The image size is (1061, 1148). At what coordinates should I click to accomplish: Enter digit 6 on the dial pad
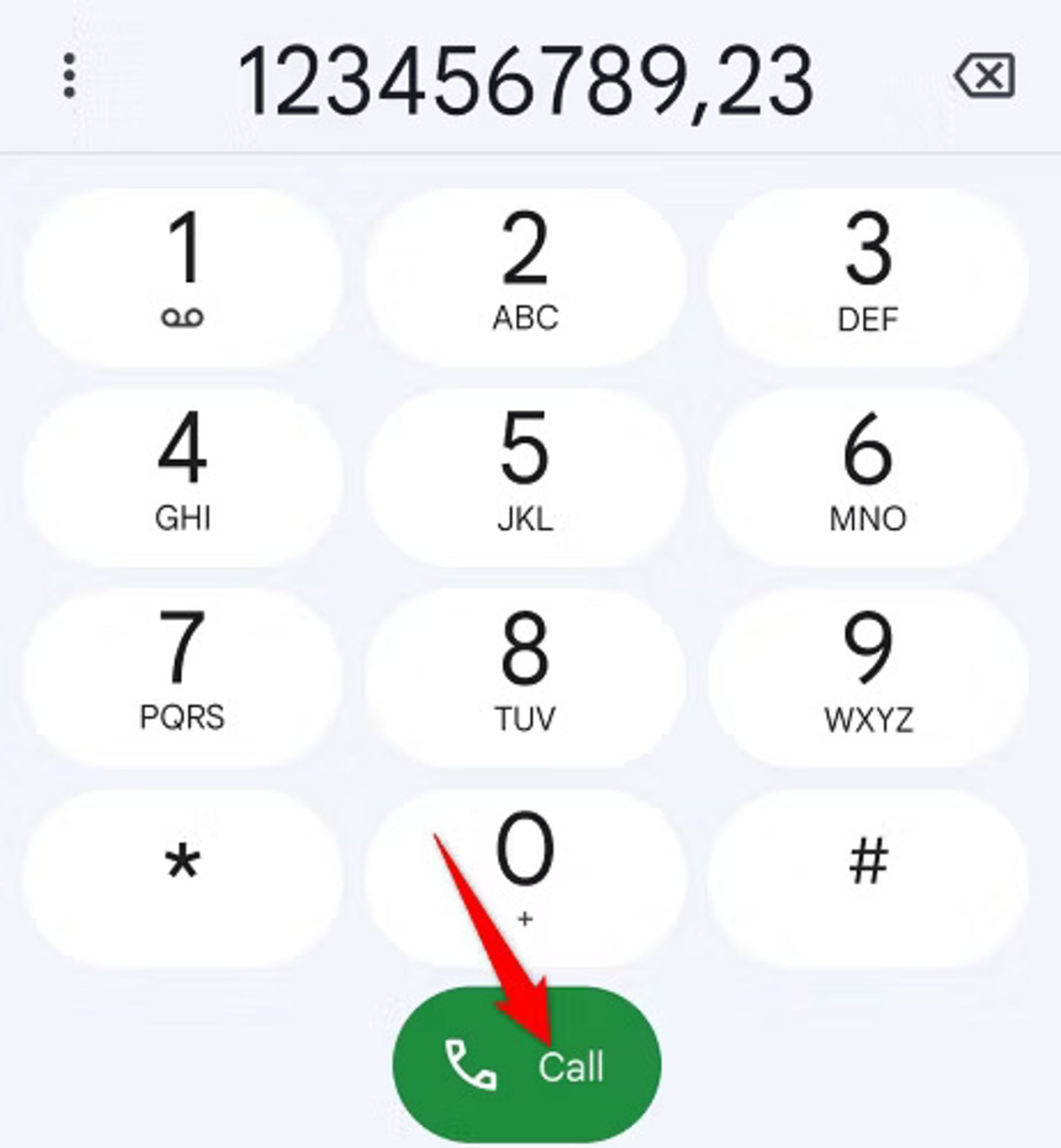(868, 477)
